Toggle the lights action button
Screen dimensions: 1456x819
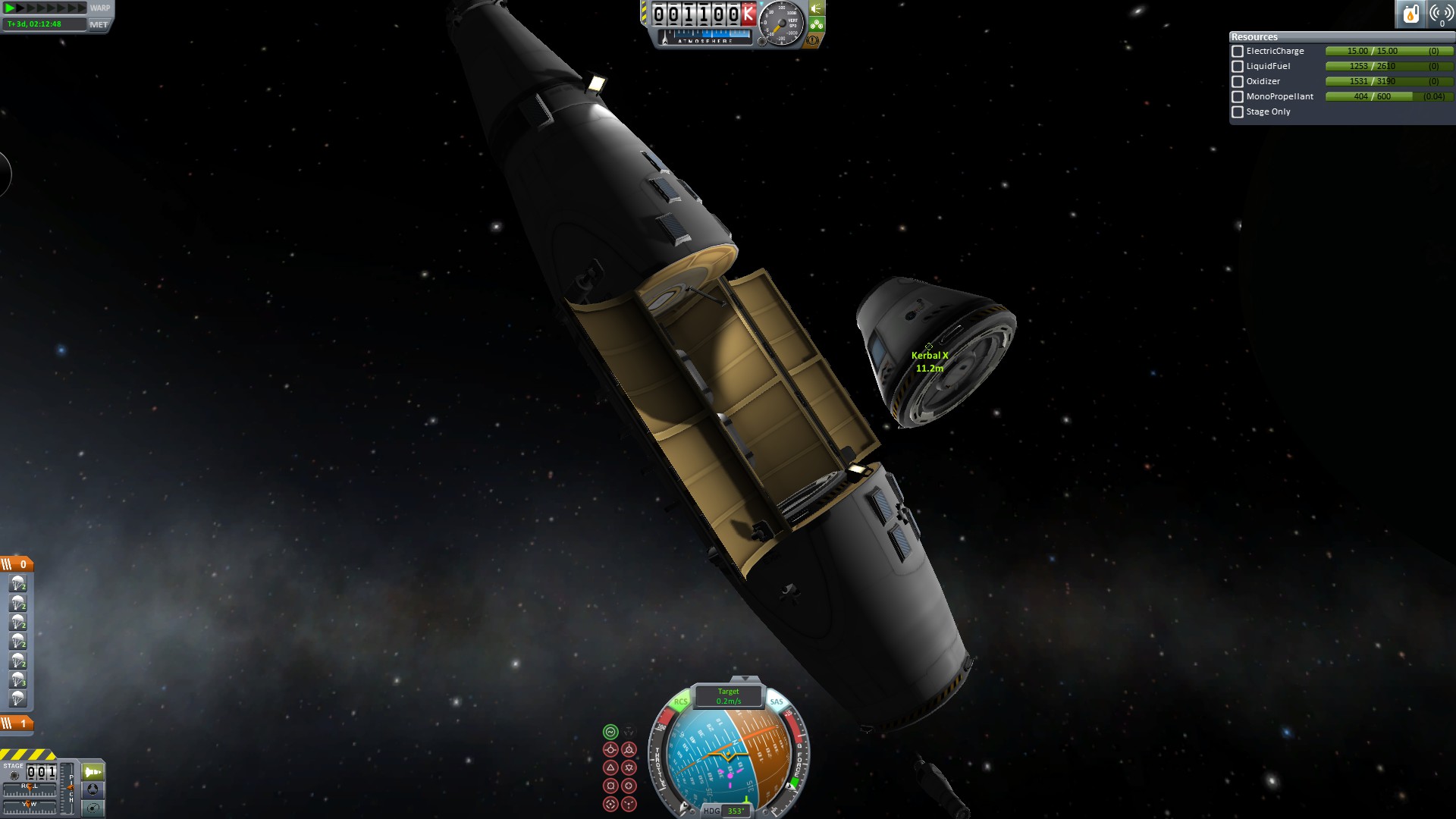pos(817,8)
